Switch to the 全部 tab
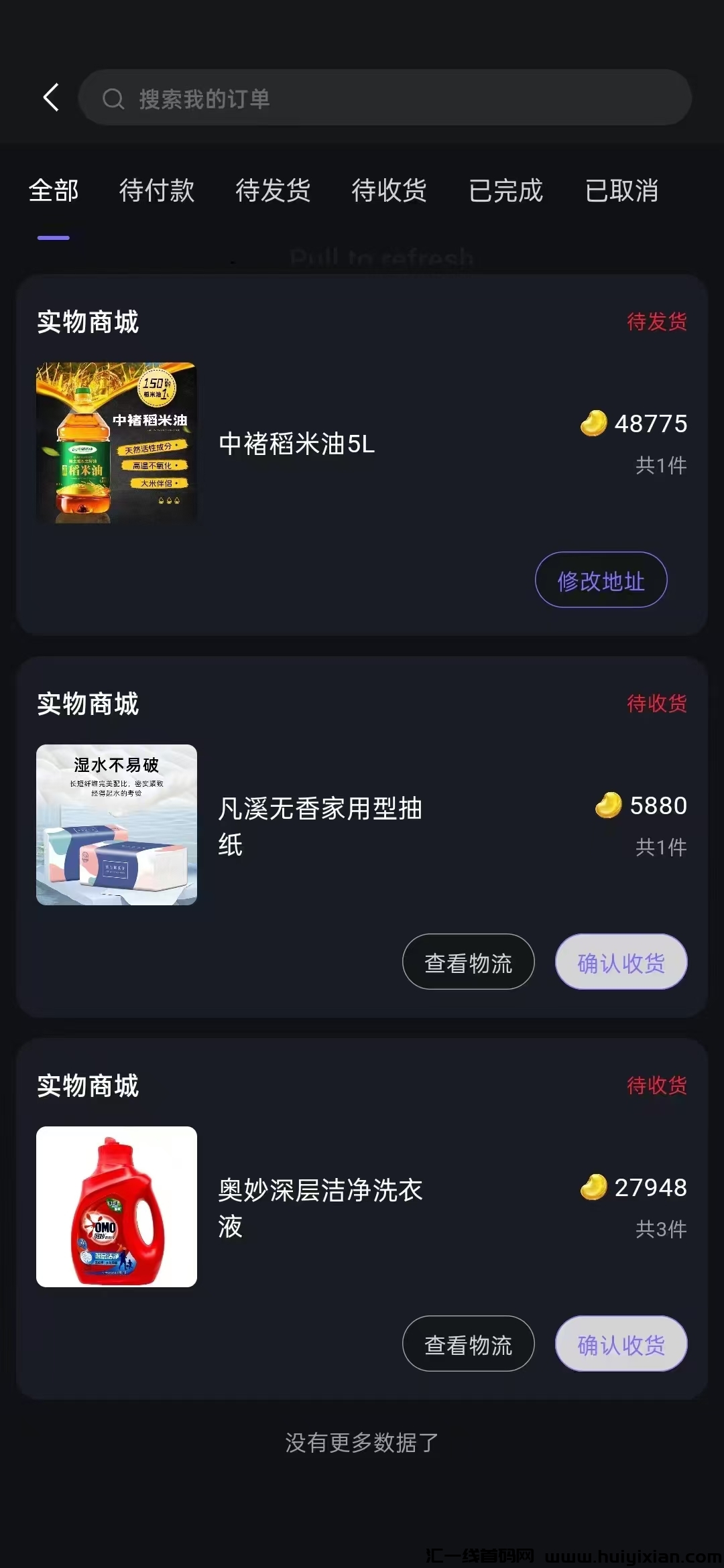 click(54, 191)
